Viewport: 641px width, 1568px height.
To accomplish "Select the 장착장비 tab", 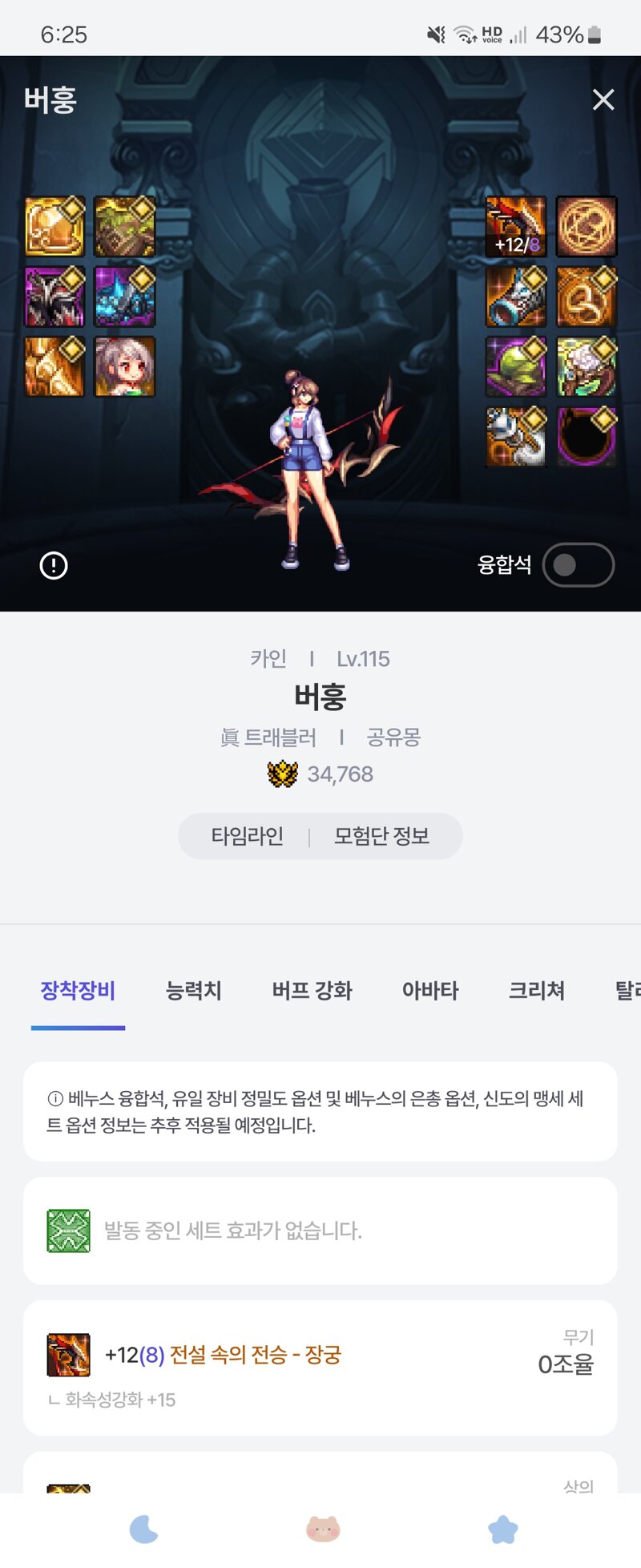I will point(78,991).
